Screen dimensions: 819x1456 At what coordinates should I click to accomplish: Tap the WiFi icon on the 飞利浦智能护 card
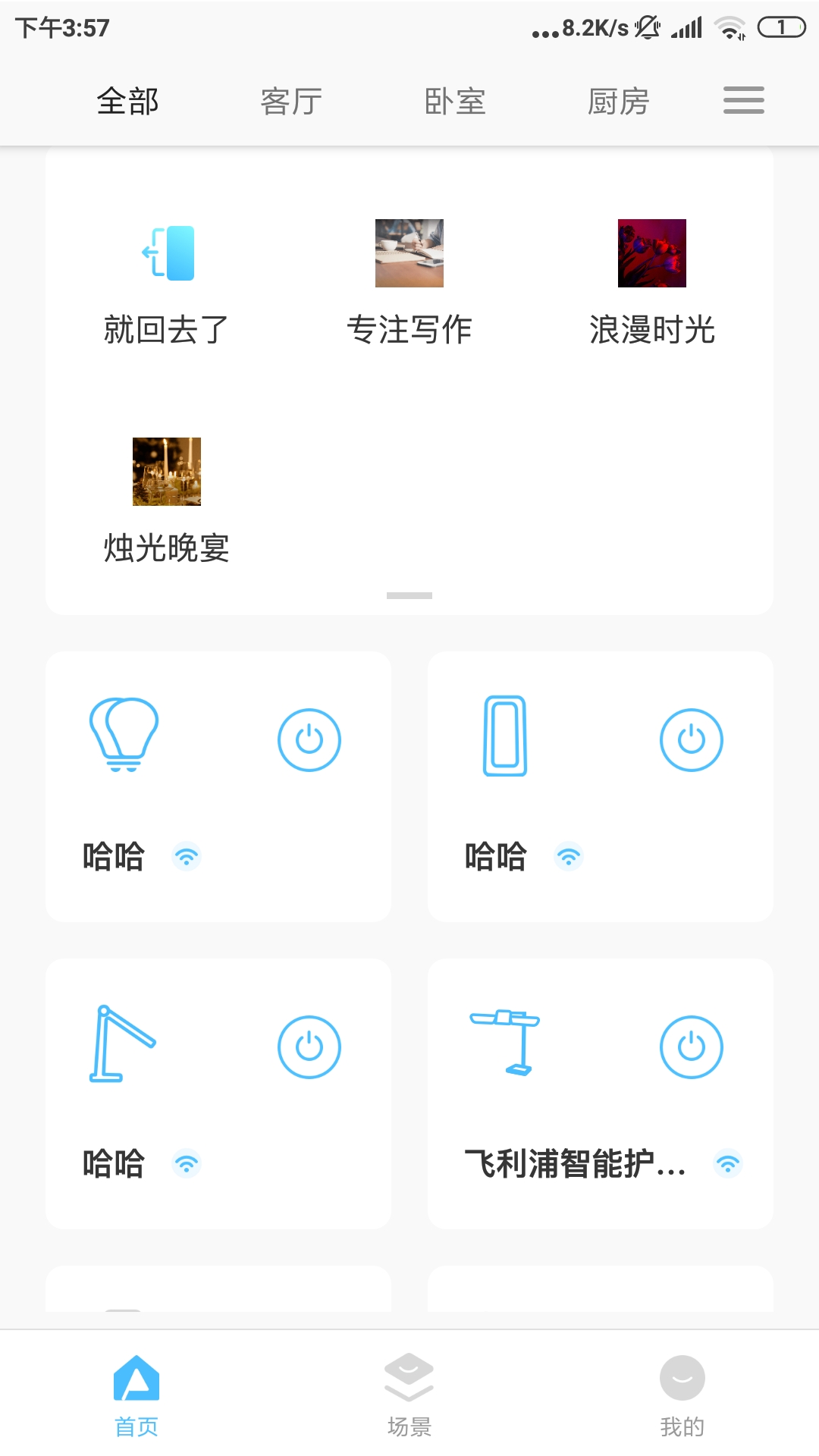(727, 1164)
